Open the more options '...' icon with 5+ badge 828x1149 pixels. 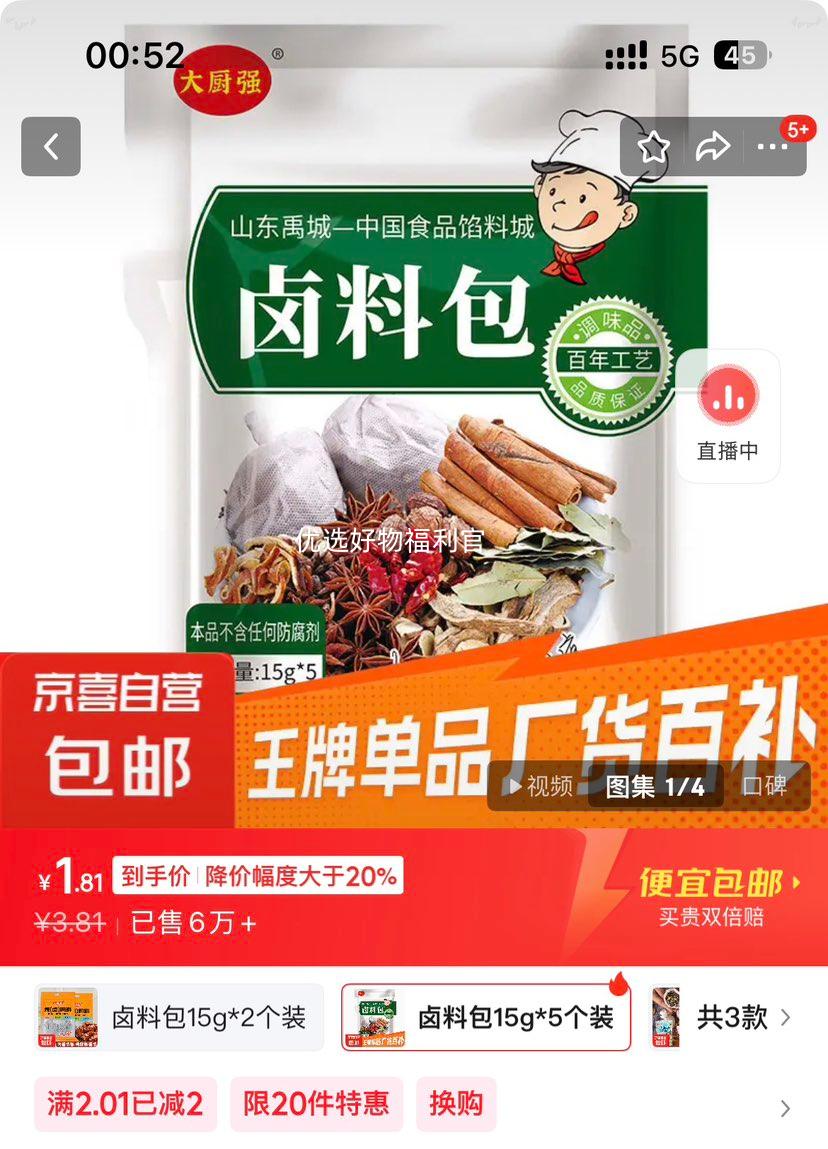[772, 146]
